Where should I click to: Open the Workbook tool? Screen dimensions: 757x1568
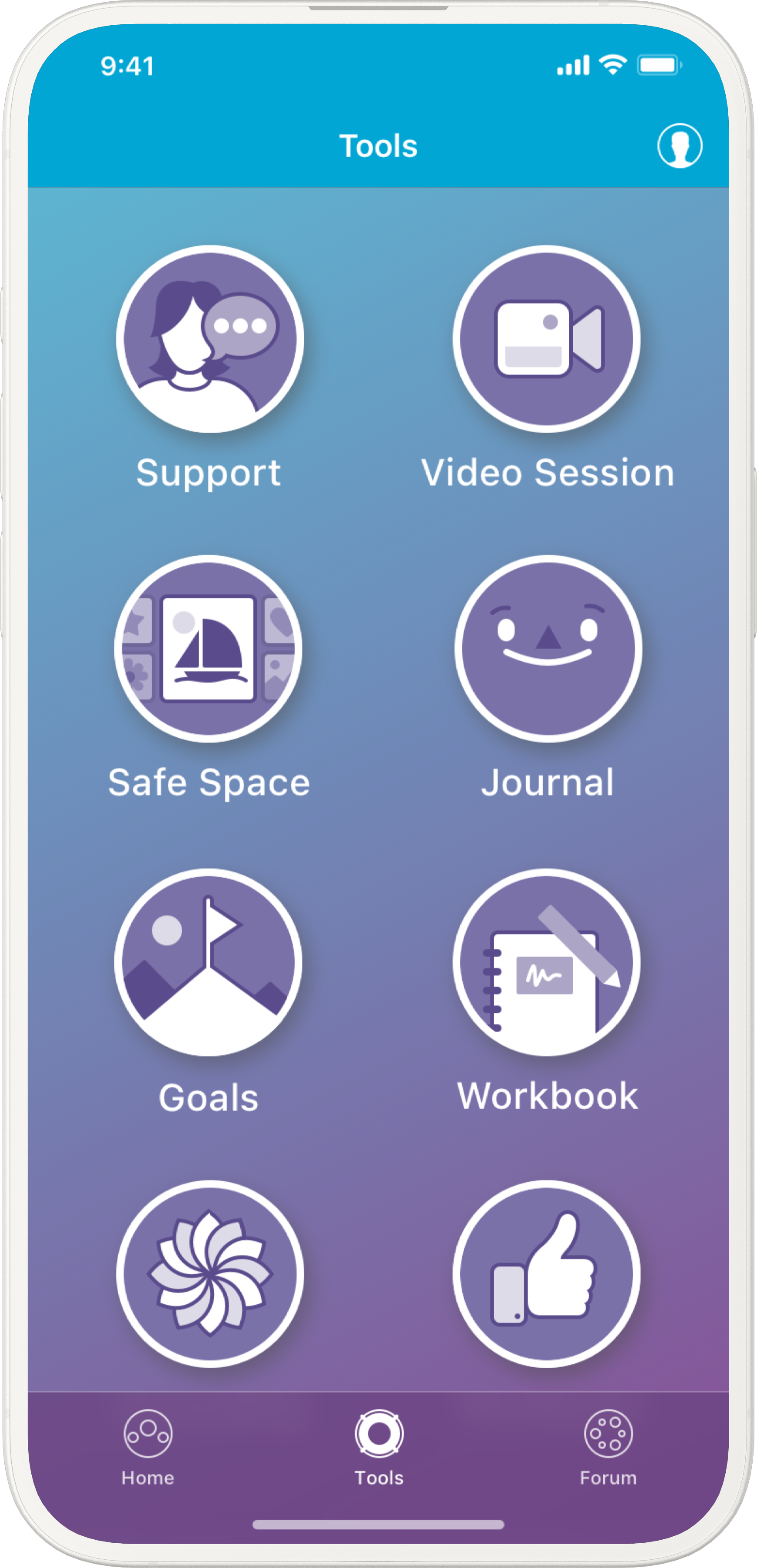point(546,962)
